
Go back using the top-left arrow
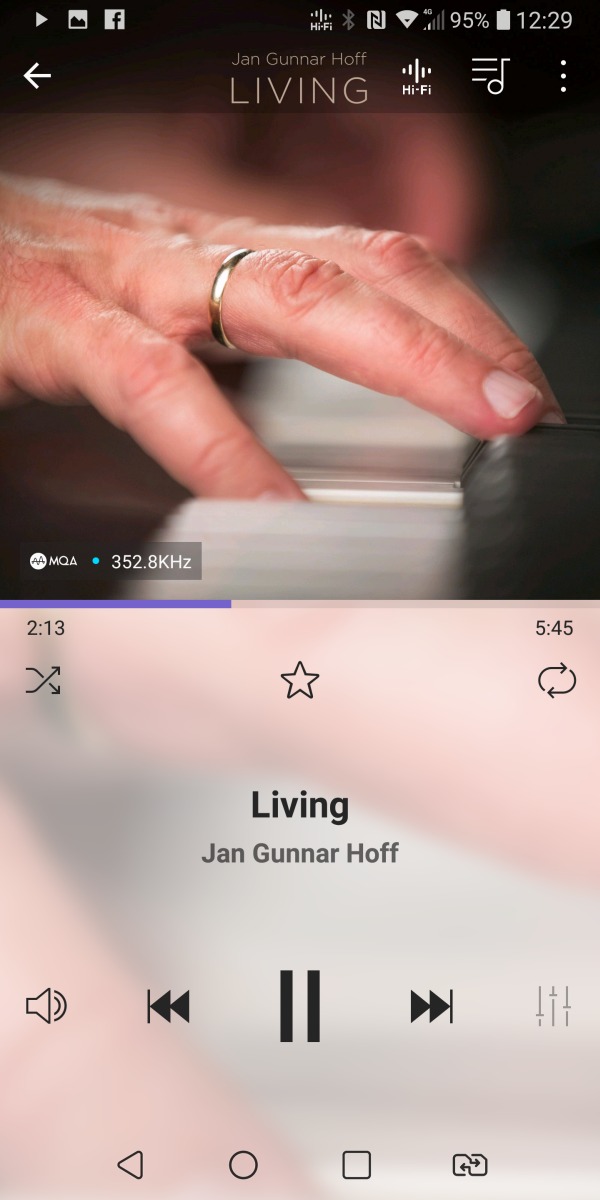point(37,76)
